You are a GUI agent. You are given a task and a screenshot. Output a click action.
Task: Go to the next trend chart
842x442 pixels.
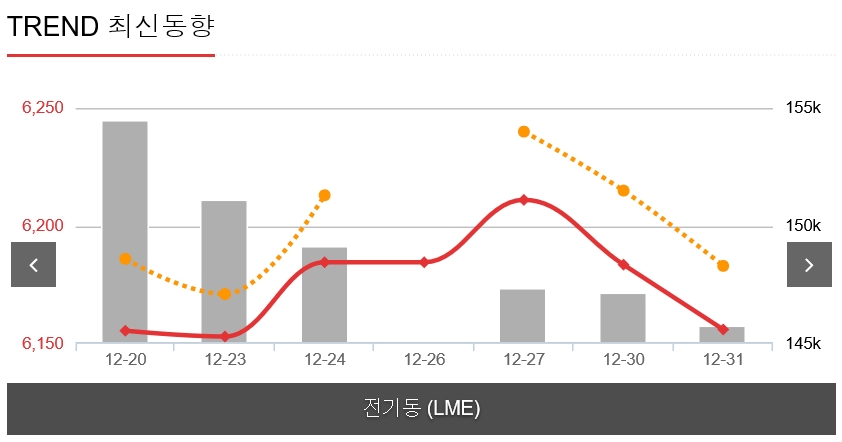(x=808, y=265)
